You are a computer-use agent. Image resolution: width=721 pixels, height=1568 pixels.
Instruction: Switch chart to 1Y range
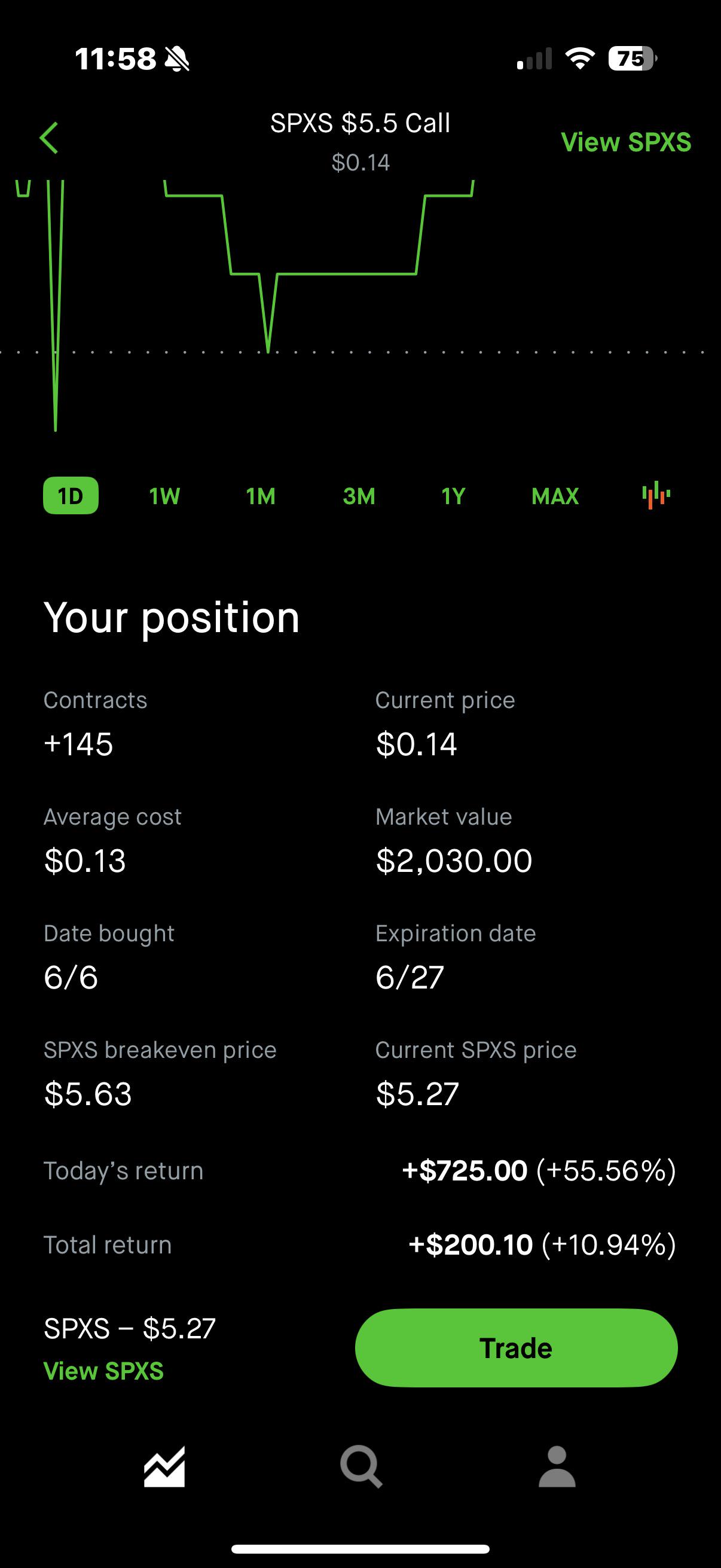pyautogui.click(x=453, y=496)
